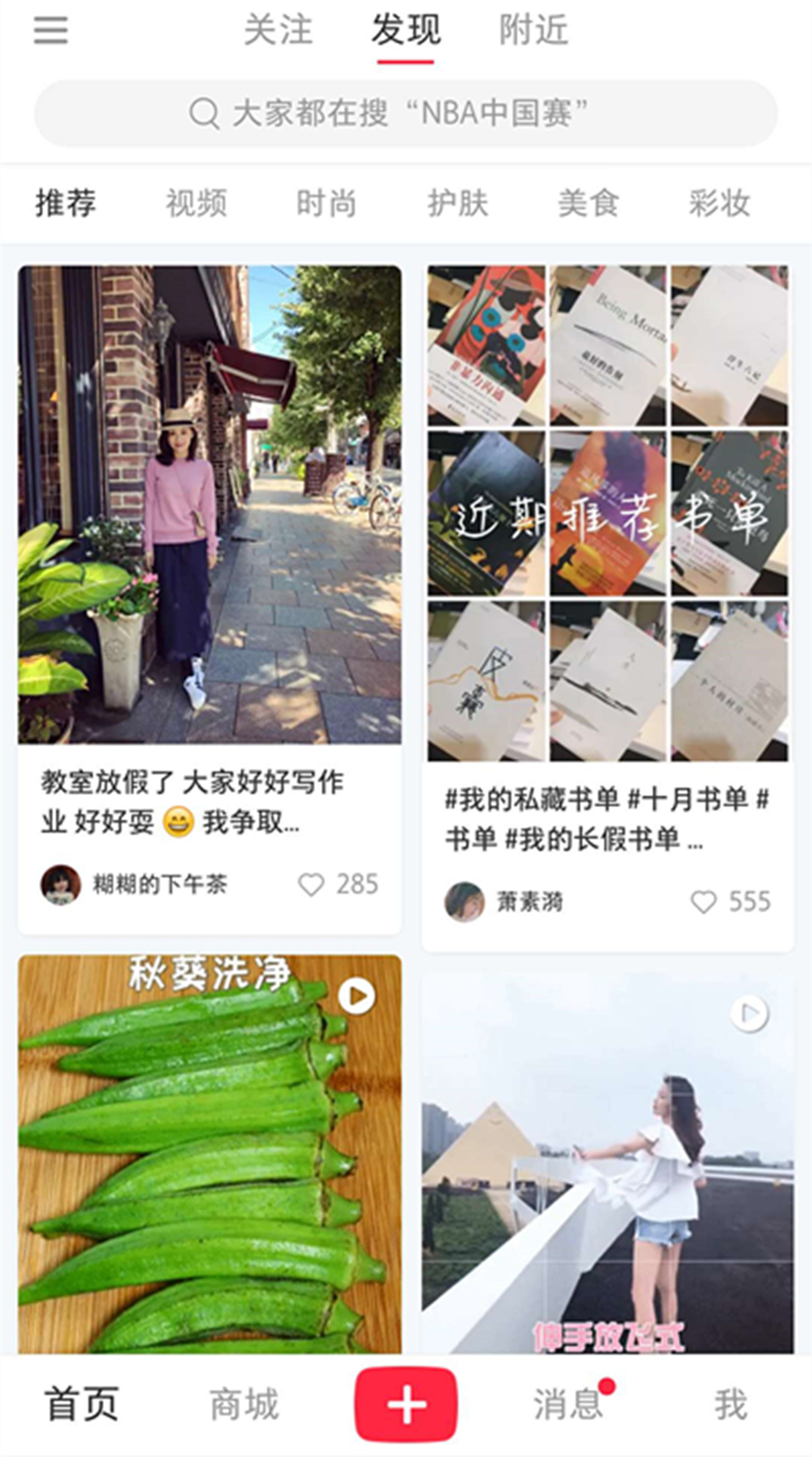The width and height of the screenshot is (812, 1457).
Task: Like the 教室放假了 post heart icon
Action: pos(311,885)
